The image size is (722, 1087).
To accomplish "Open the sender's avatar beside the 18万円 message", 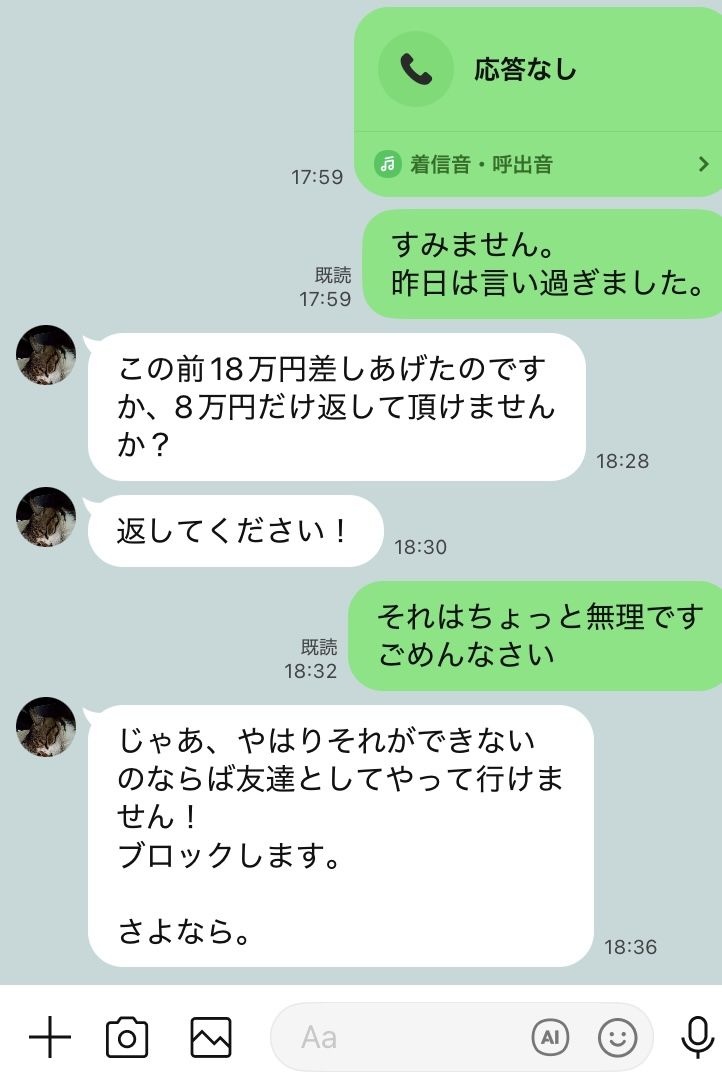I will [46, 355].
